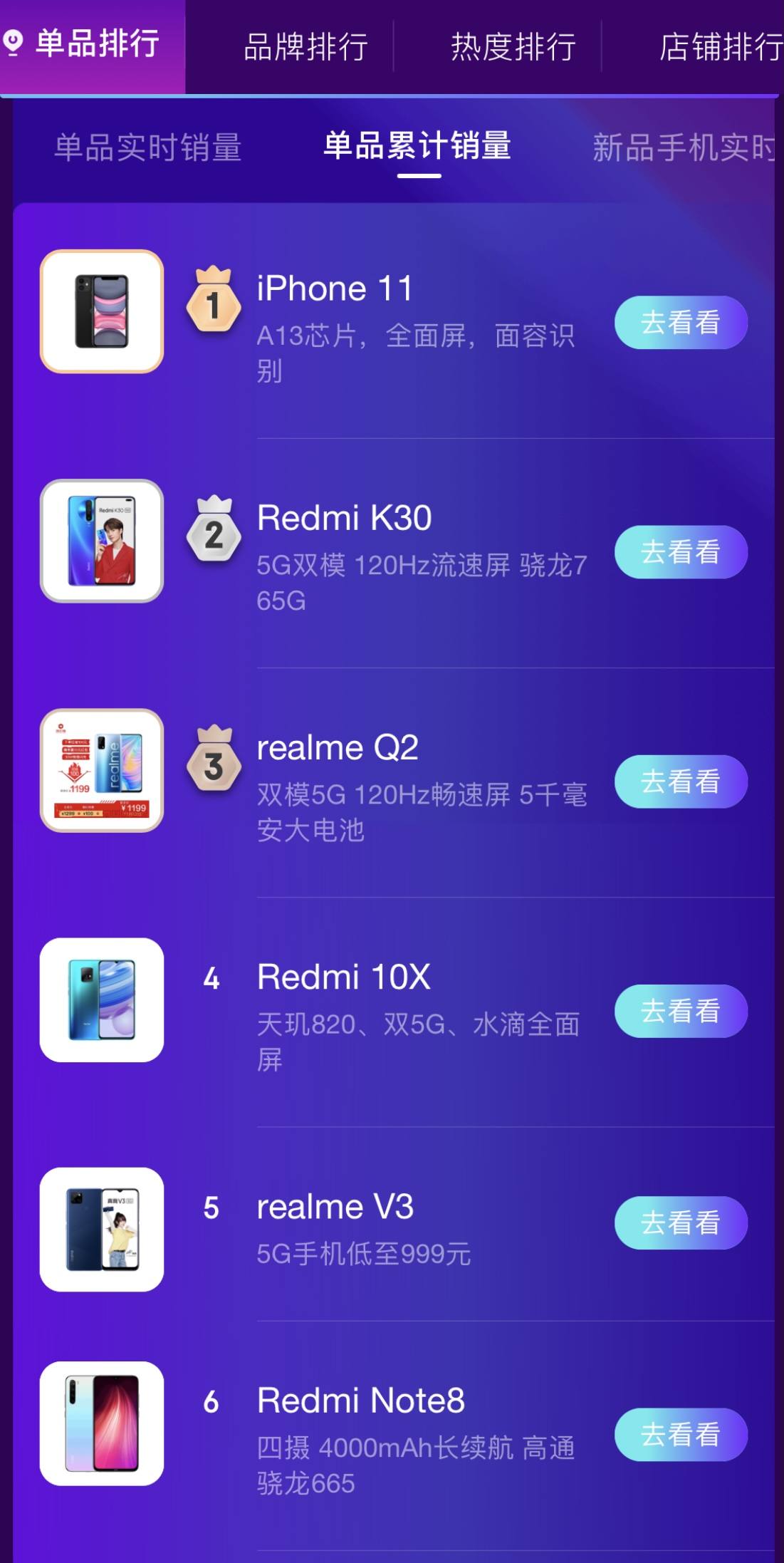Open the Redmi K30 product thumbnail

[x=102, y=541]
